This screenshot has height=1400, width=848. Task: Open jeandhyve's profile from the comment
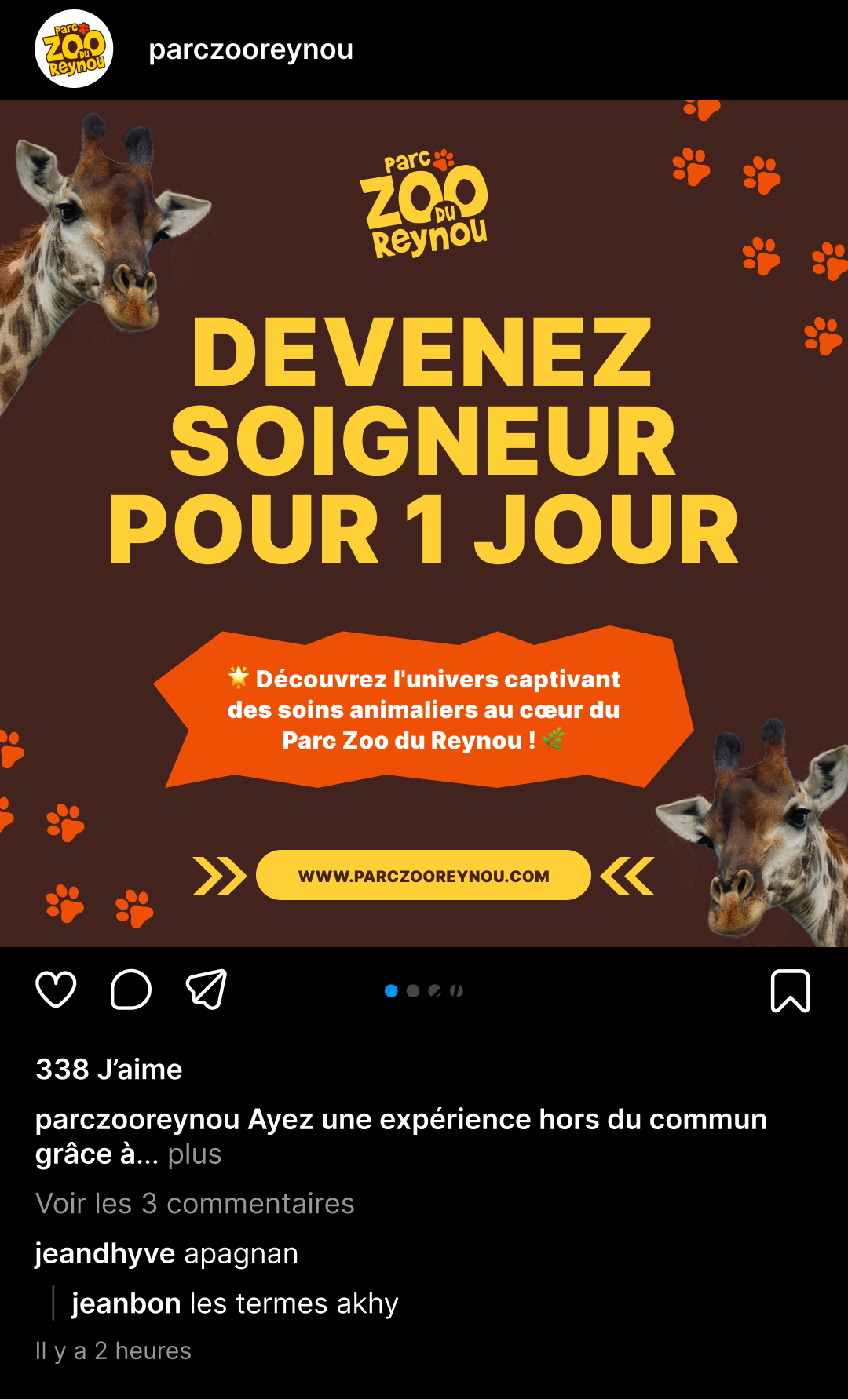(x=105, y=1254)
